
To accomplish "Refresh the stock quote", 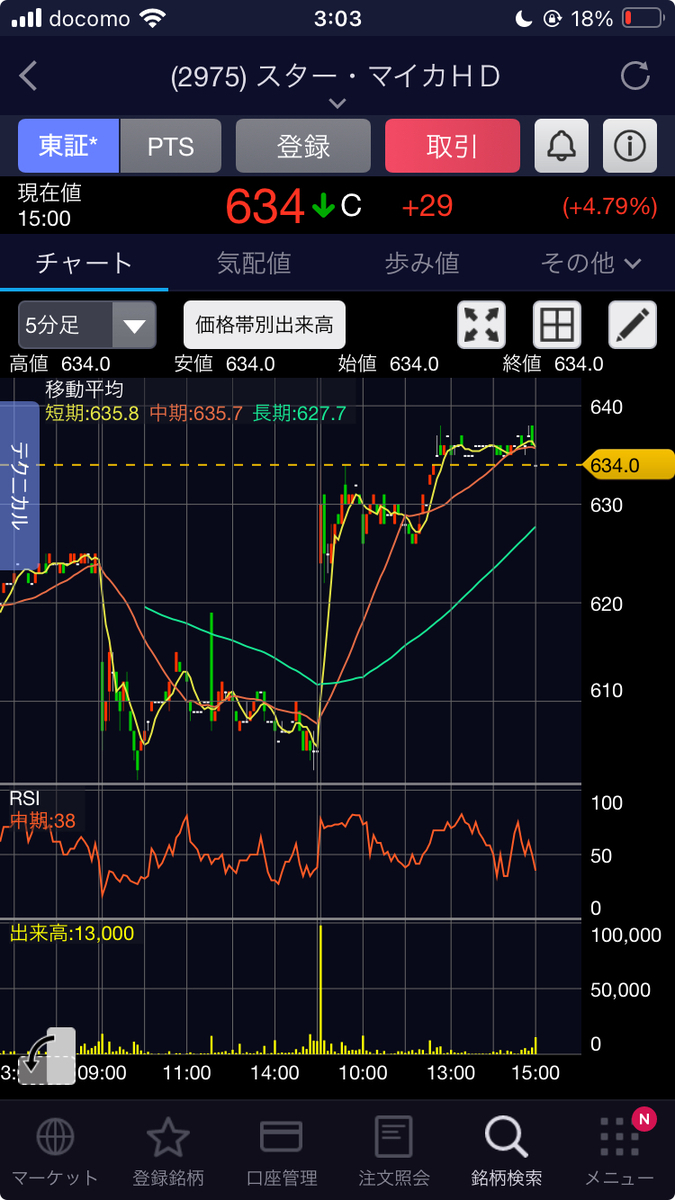I will [x=635, y=76].
